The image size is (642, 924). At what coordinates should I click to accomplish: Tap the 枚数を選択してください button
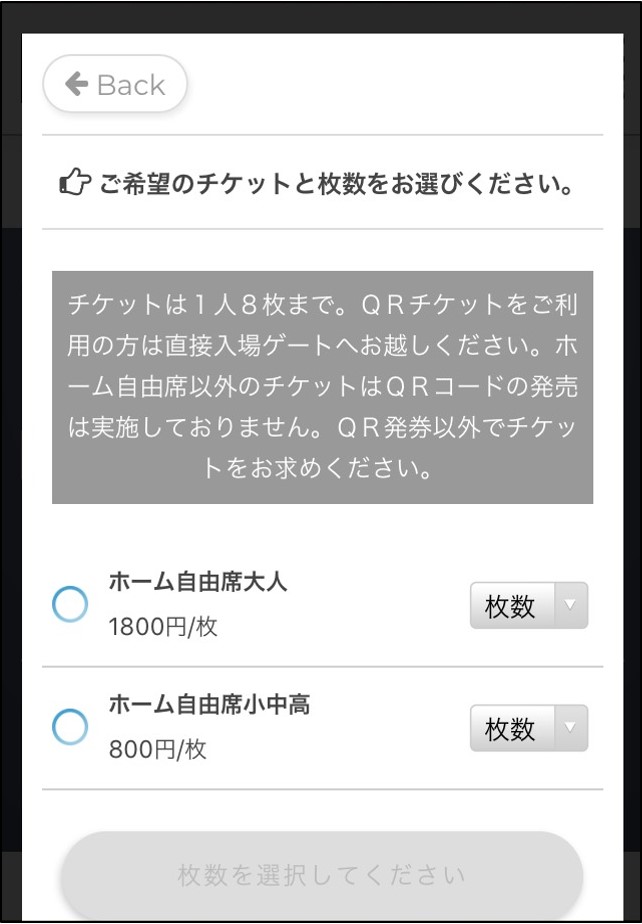click(321, 876)
